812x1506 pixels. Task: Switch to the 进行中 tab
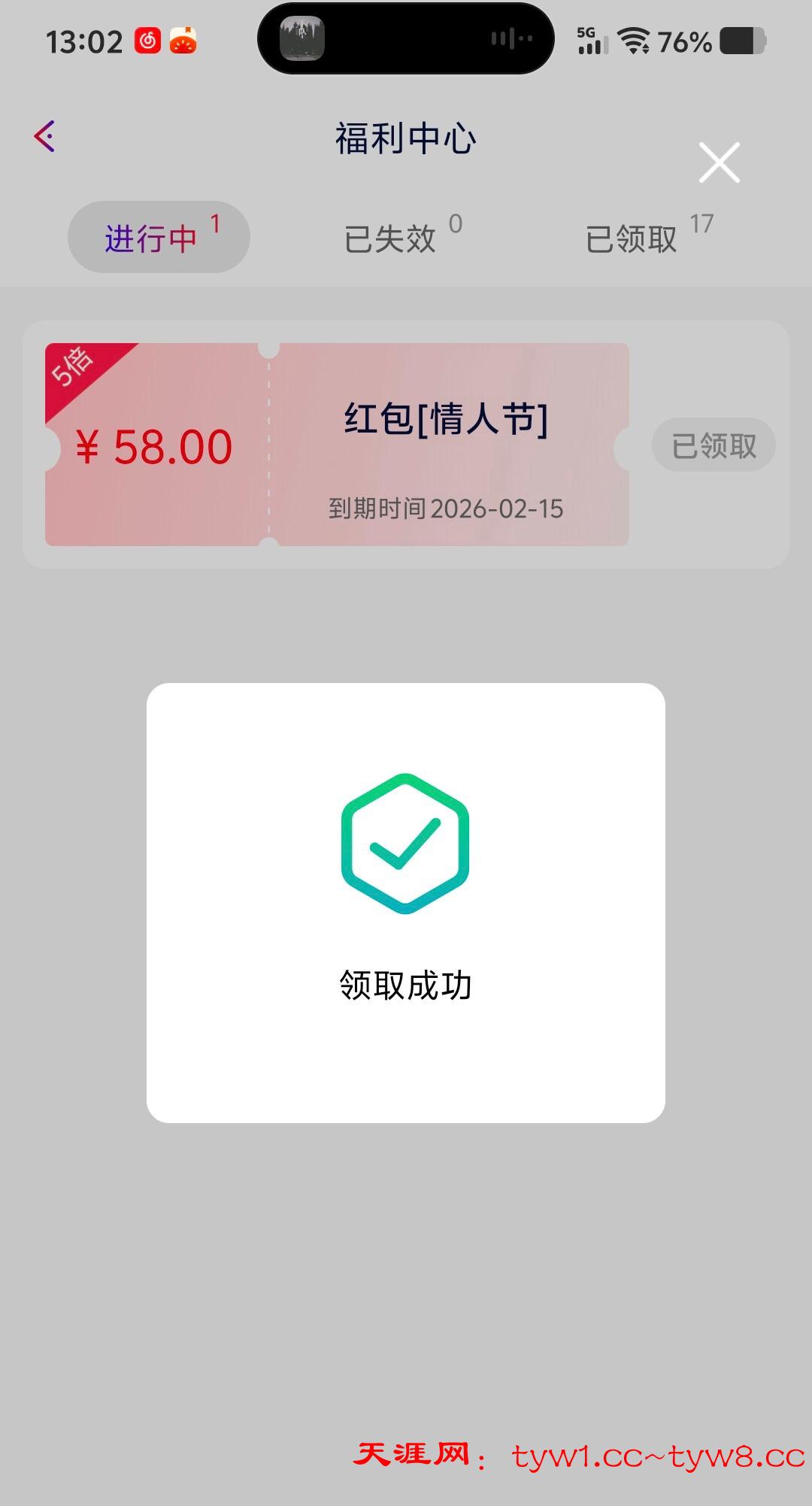(159, 238)
